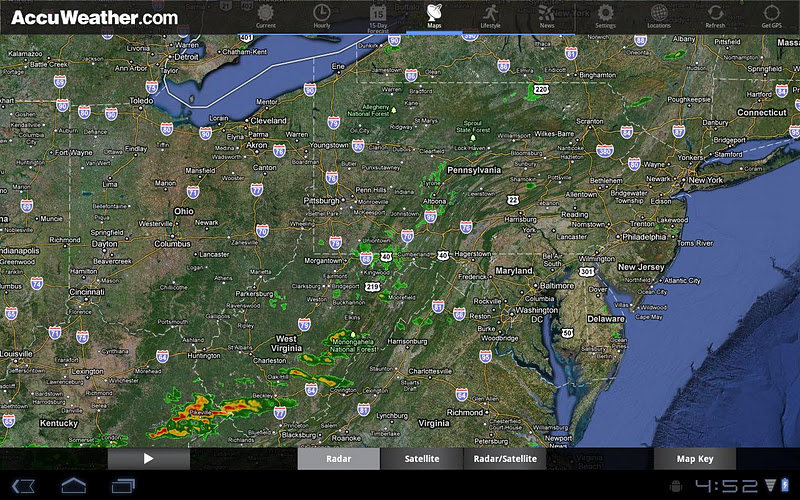This screenshot has width=800, height=500.
Task: Get GPS location
Action: pyautogui.click(x=771, y=16)
